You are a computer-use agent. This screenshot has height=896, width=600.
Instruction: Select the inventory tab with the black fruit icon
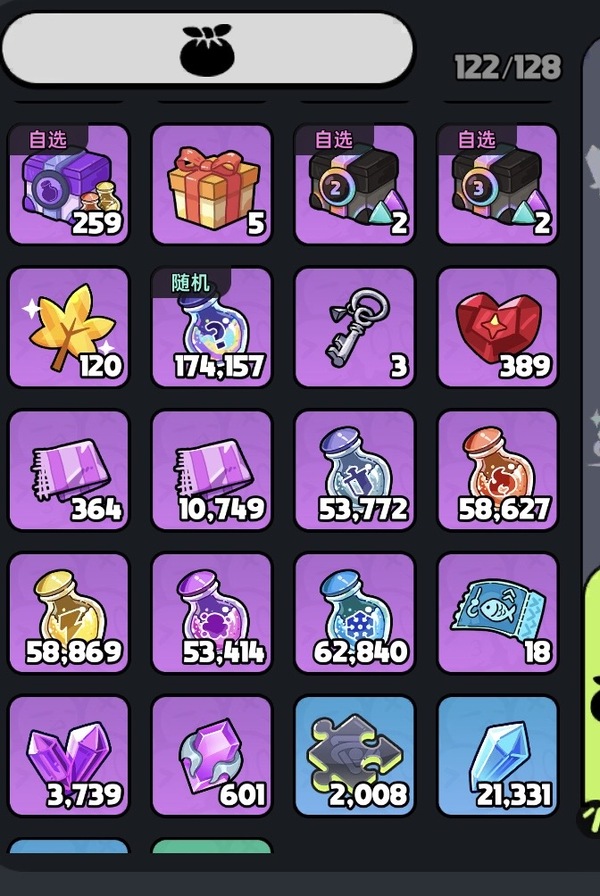207,50
